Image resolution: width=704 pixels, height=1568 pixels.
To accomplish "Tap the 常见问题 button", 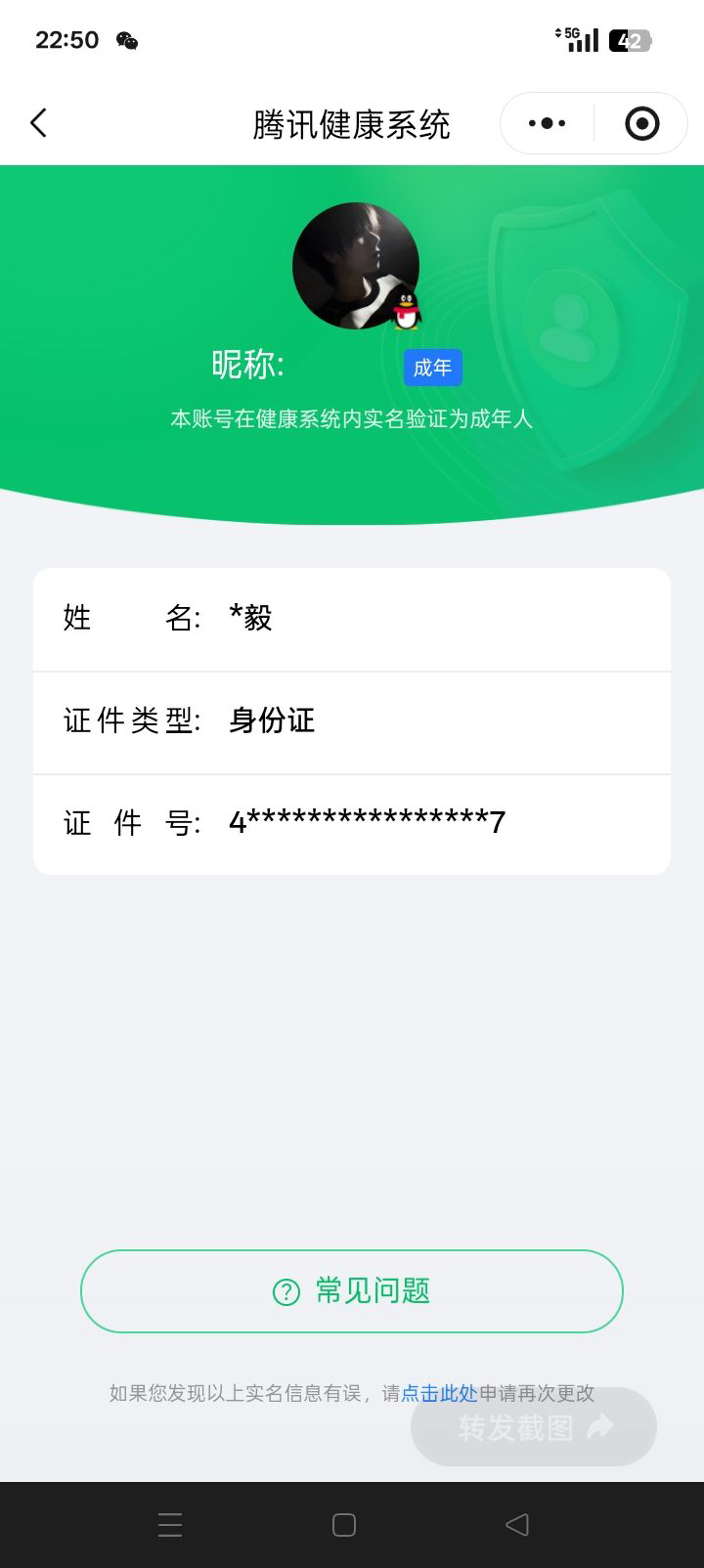I will [352, 1291].
